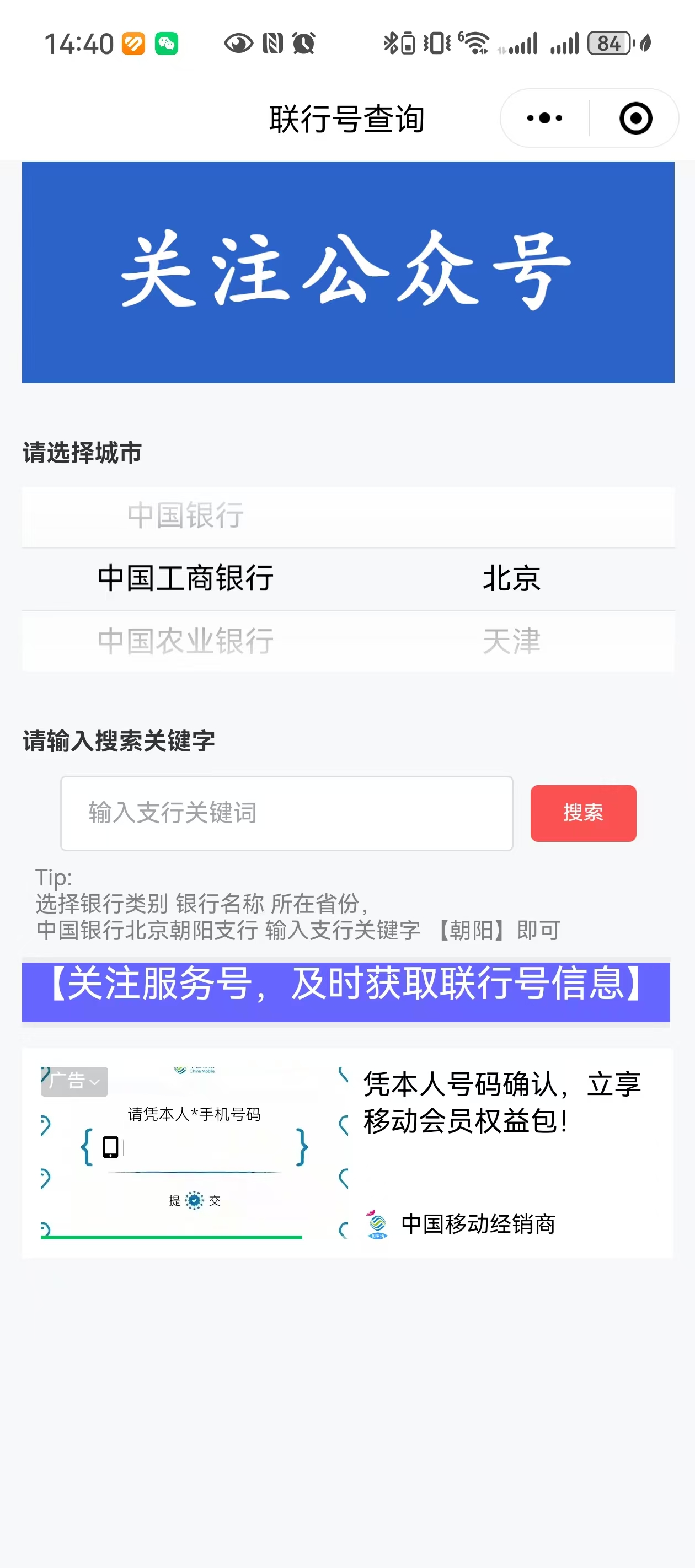
Task: Close the mini program via circle button
Action: [635, 118]
